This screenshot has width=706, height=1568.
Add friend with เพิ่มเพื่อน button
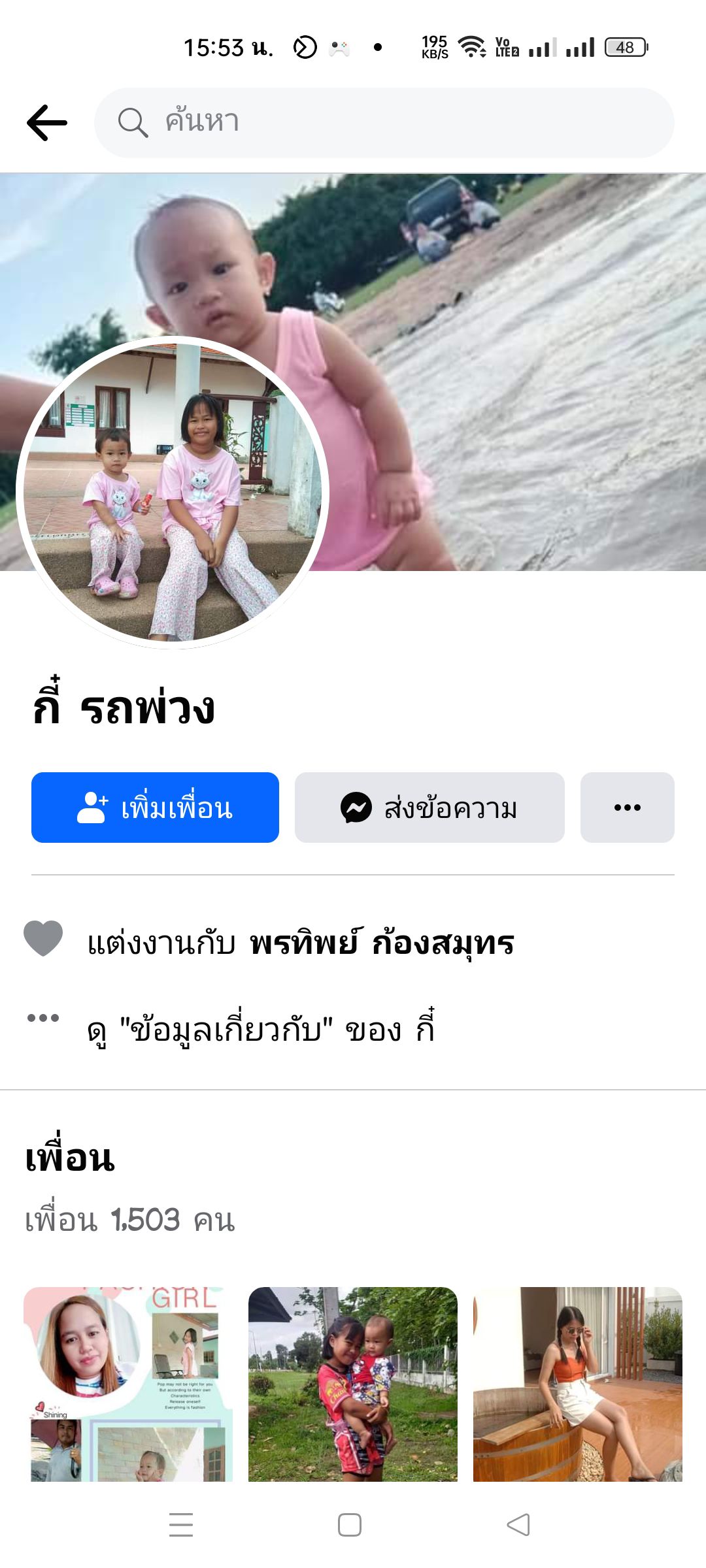pos(156,808)
